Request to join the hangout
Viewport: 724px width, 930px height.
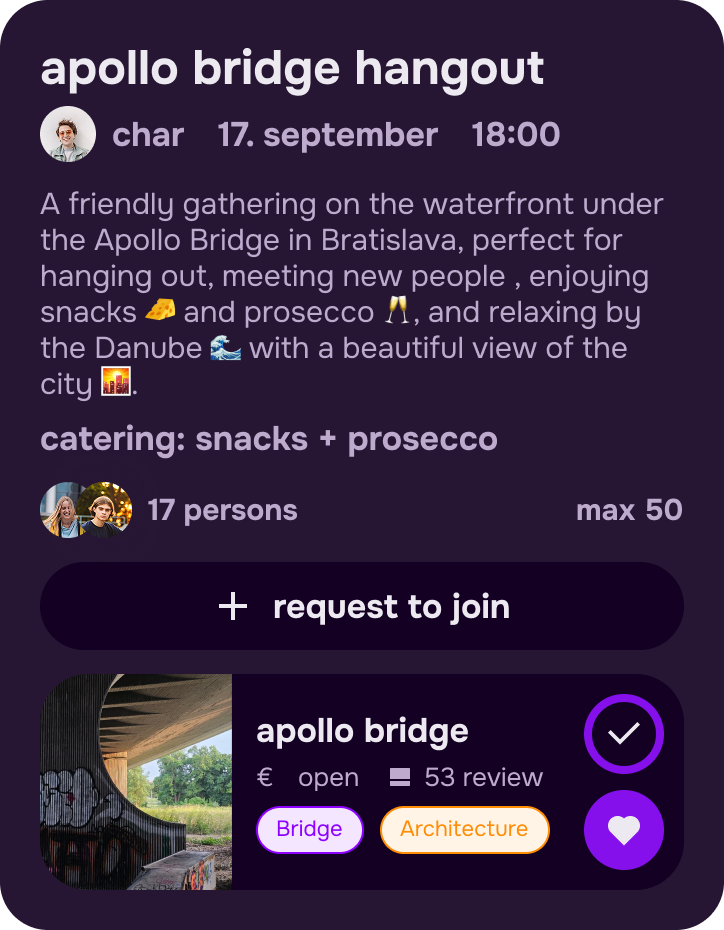362,606
